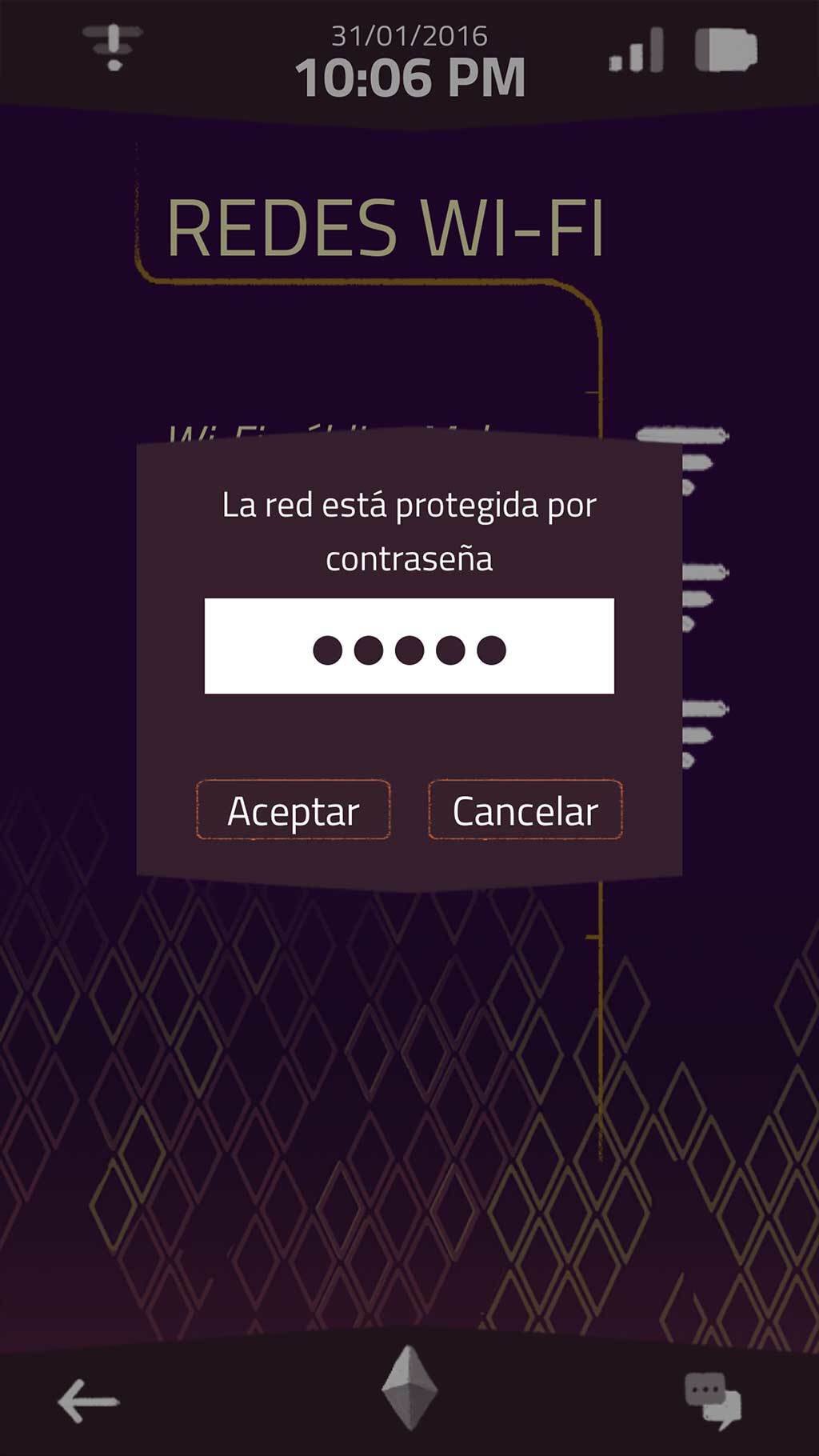
Task: Open the home diamond icon
Action: [409, 1388]
